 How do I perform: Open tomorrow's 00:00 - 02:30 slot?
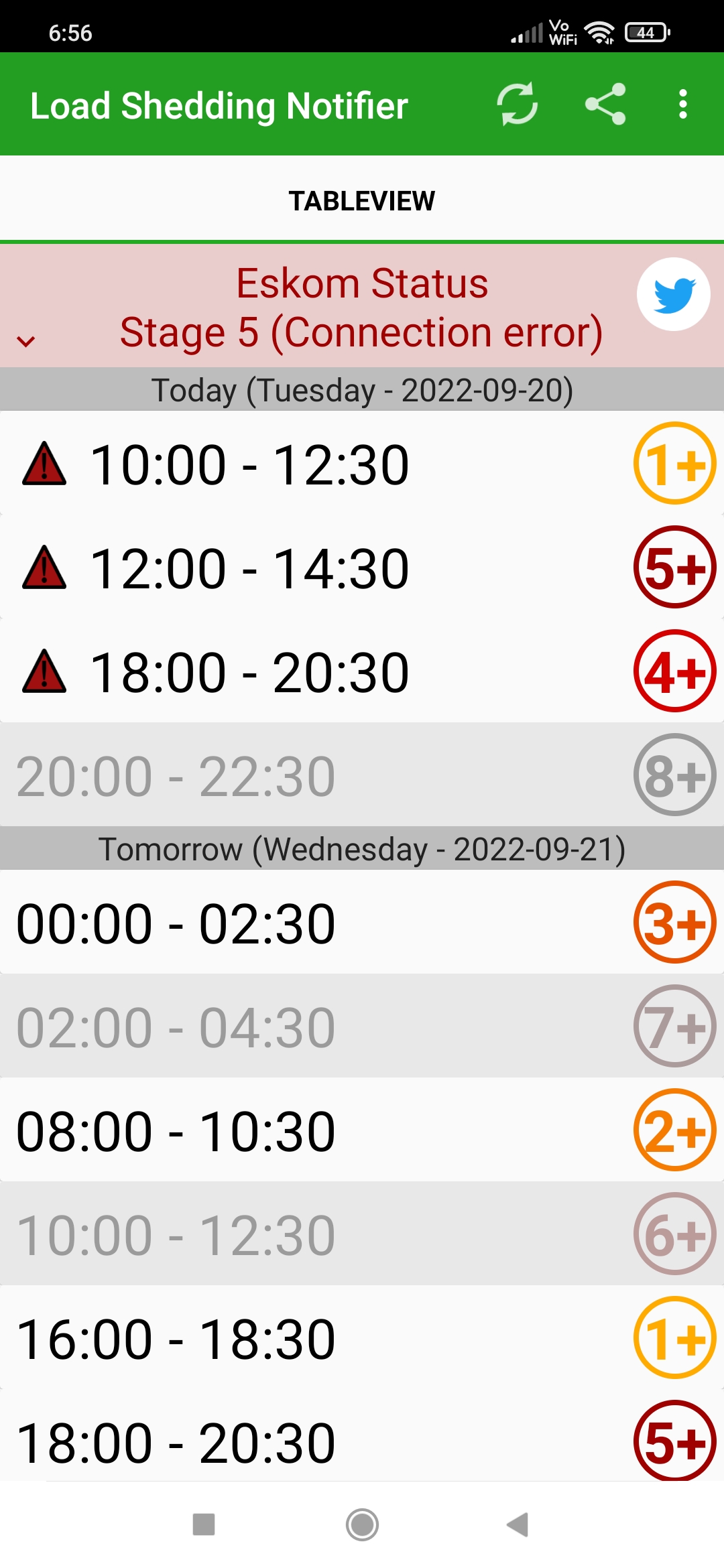362,923
